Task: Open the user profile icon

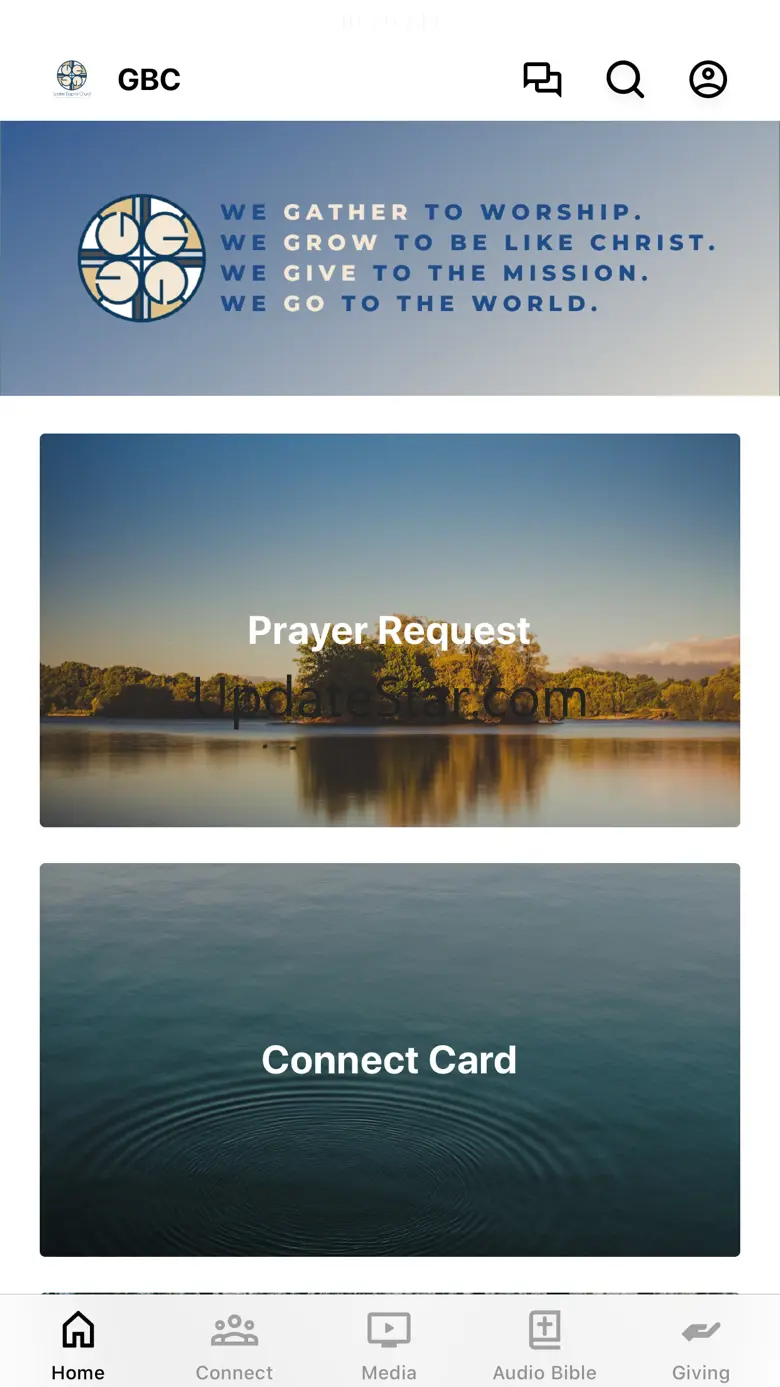Action: [708, 79]
